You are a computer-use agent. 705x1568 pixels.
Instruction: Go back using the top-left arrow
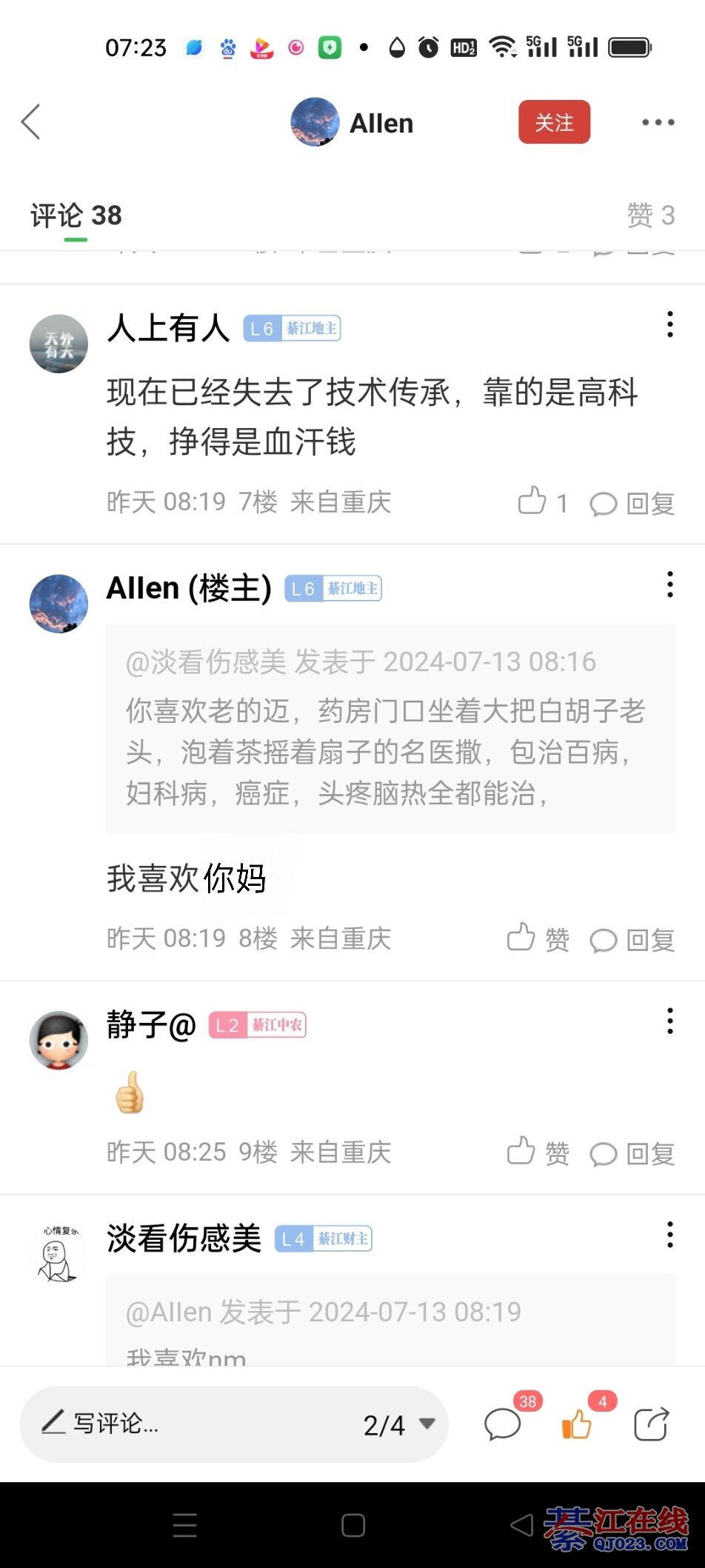click(31, 122)
